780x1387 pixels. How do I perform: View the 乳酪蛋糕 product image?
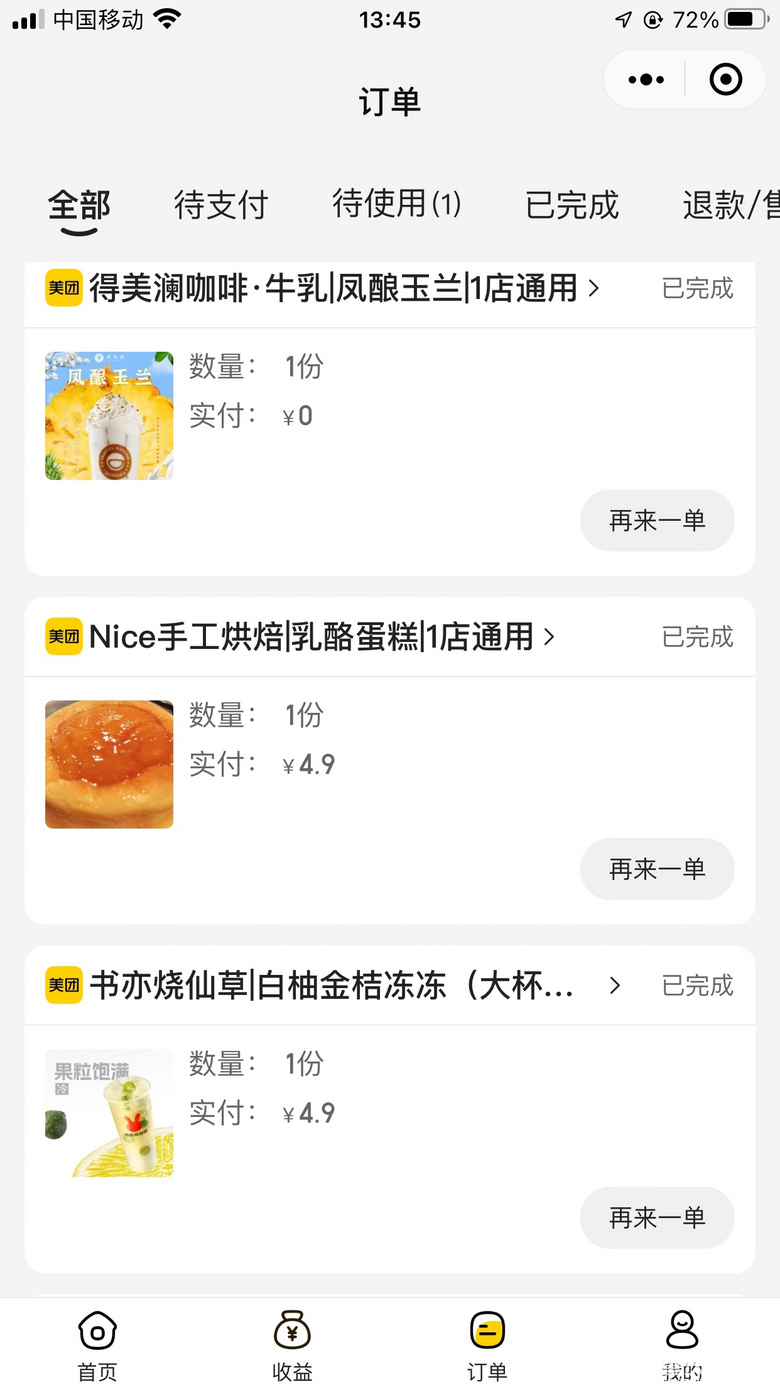point(109,764)
